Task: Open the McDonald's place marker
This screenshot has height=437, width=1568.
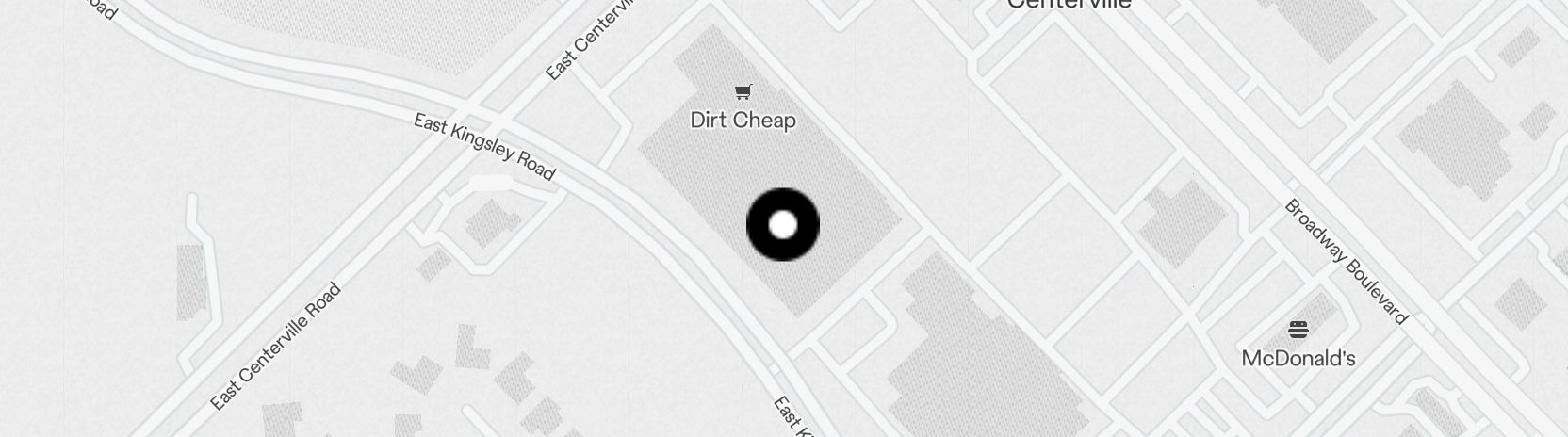Action: [1298, 330]
